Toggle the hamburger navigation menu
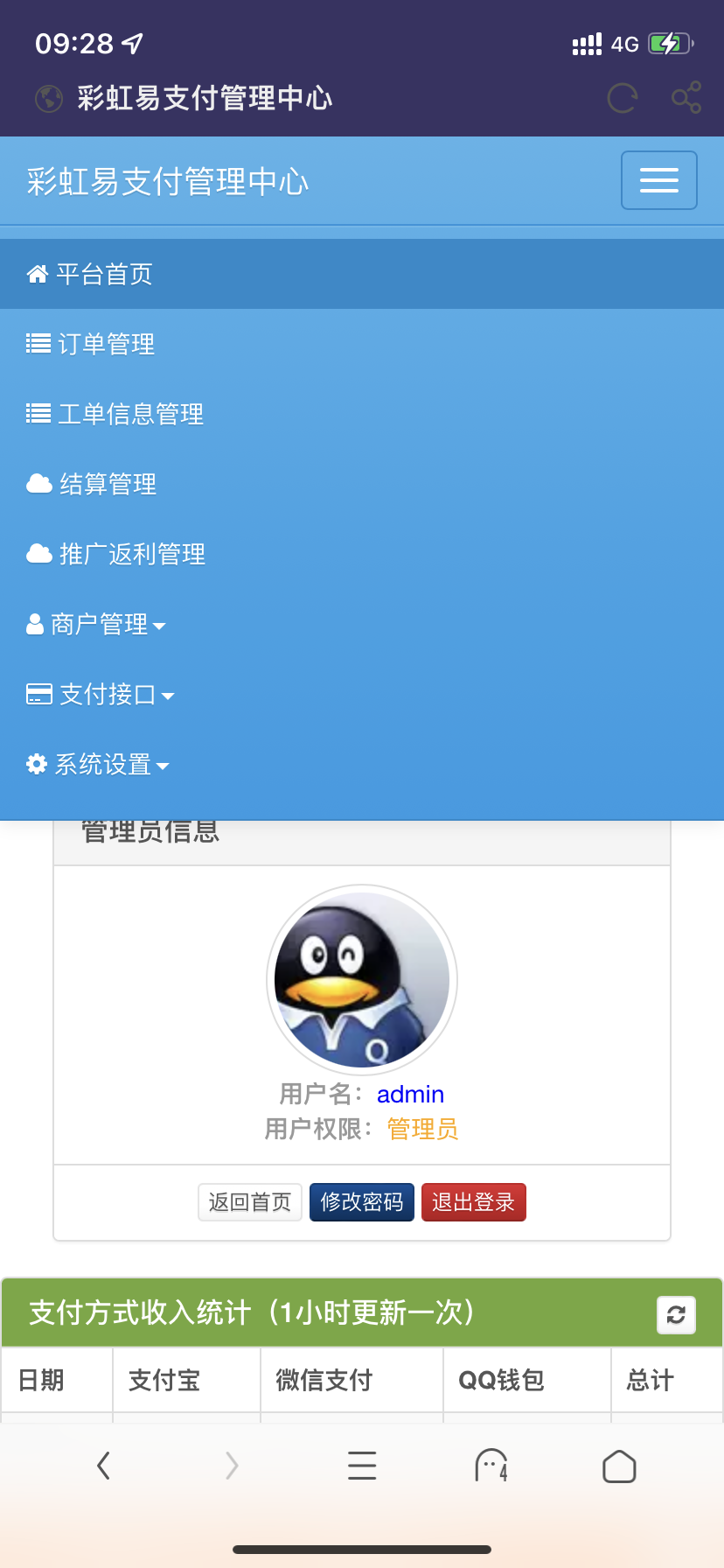The height and width of the screenshot is (1568, 724). tap(659, 179)
